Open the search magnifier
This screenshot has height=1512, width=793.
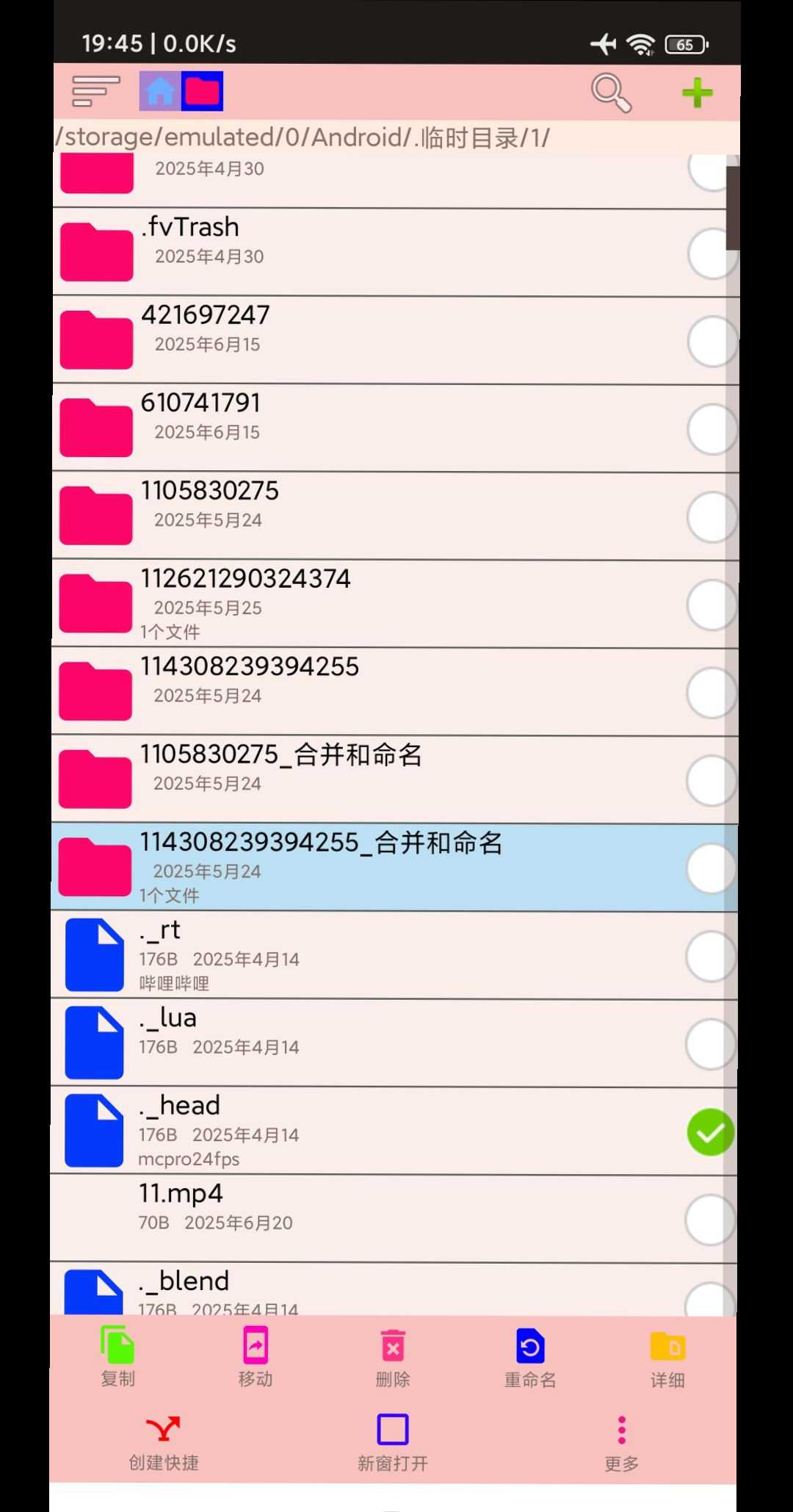click(611, 93)
